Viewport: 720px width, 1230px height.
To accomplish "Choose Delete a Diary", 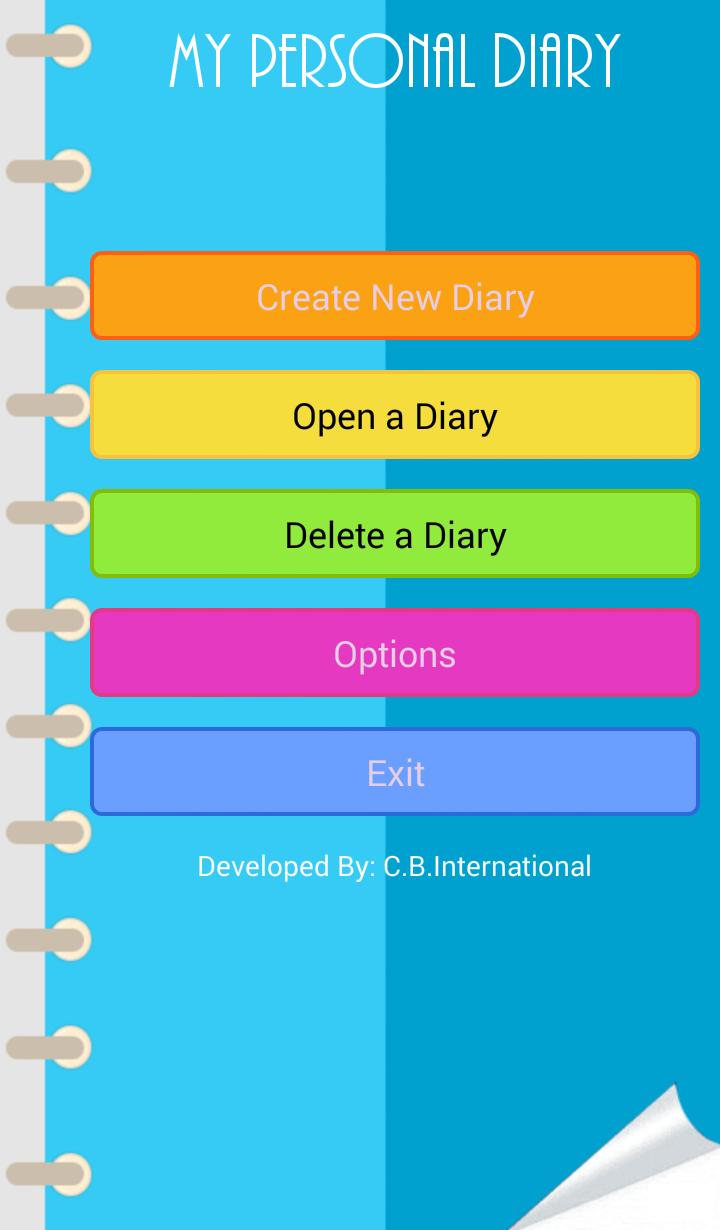I will click(395, 534).
